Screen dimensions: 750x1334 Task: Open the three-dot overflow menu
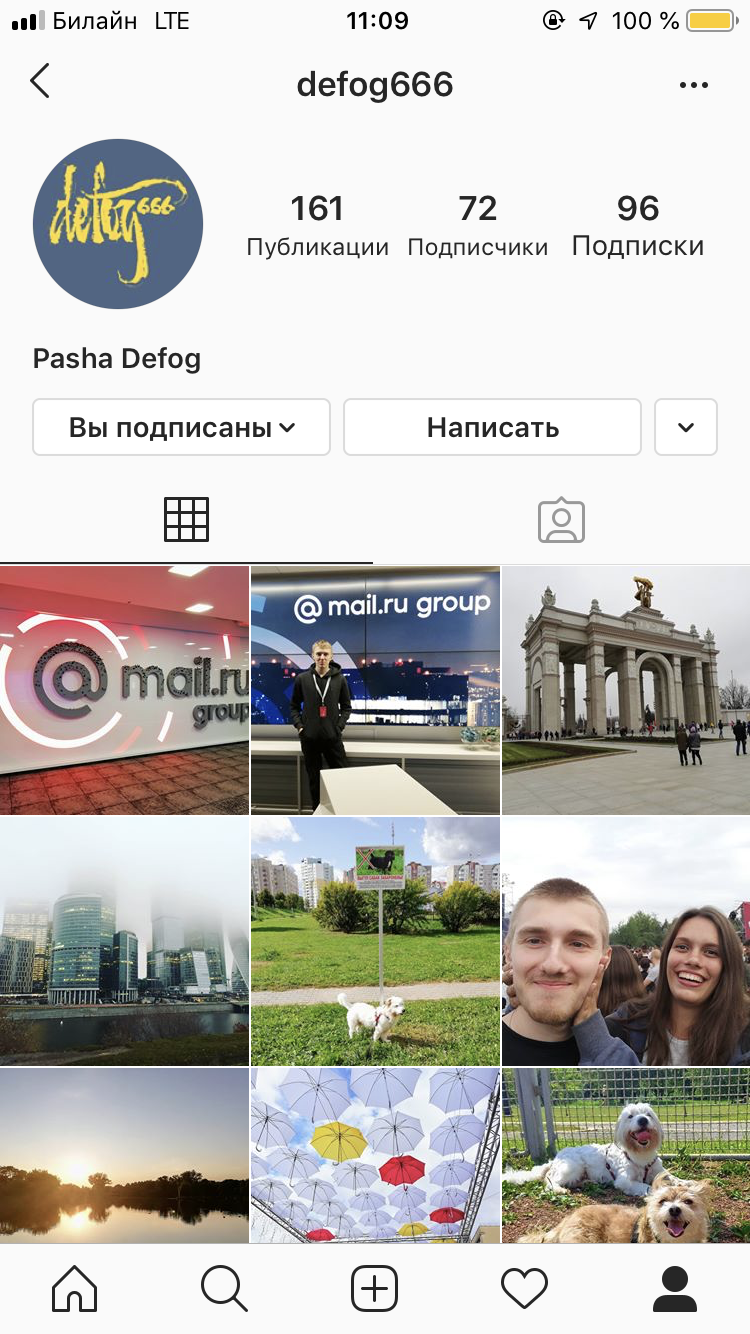pos(693,85)
